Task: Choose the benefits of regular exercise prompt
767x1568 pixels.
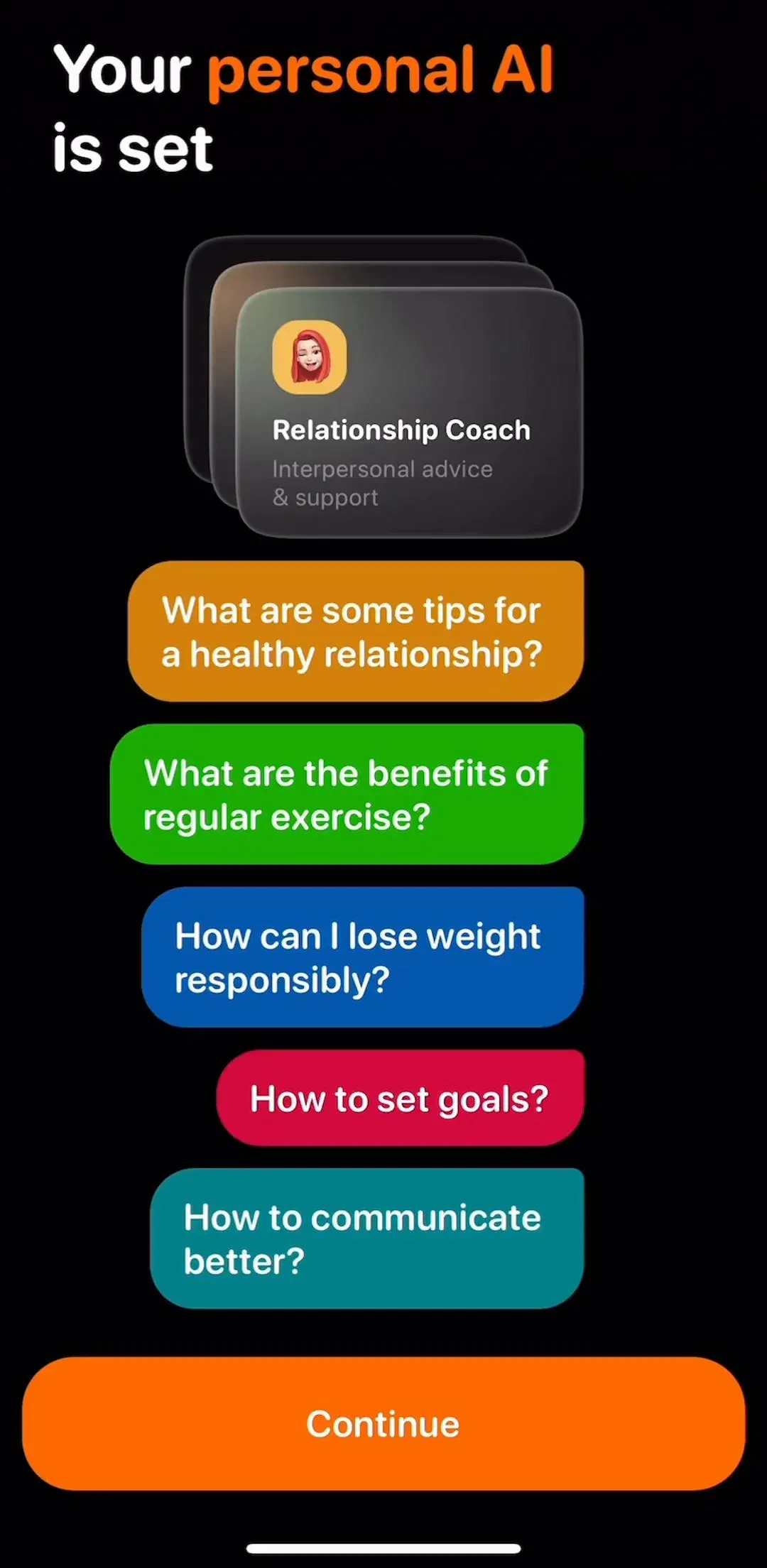Action: tap(347, 794)
